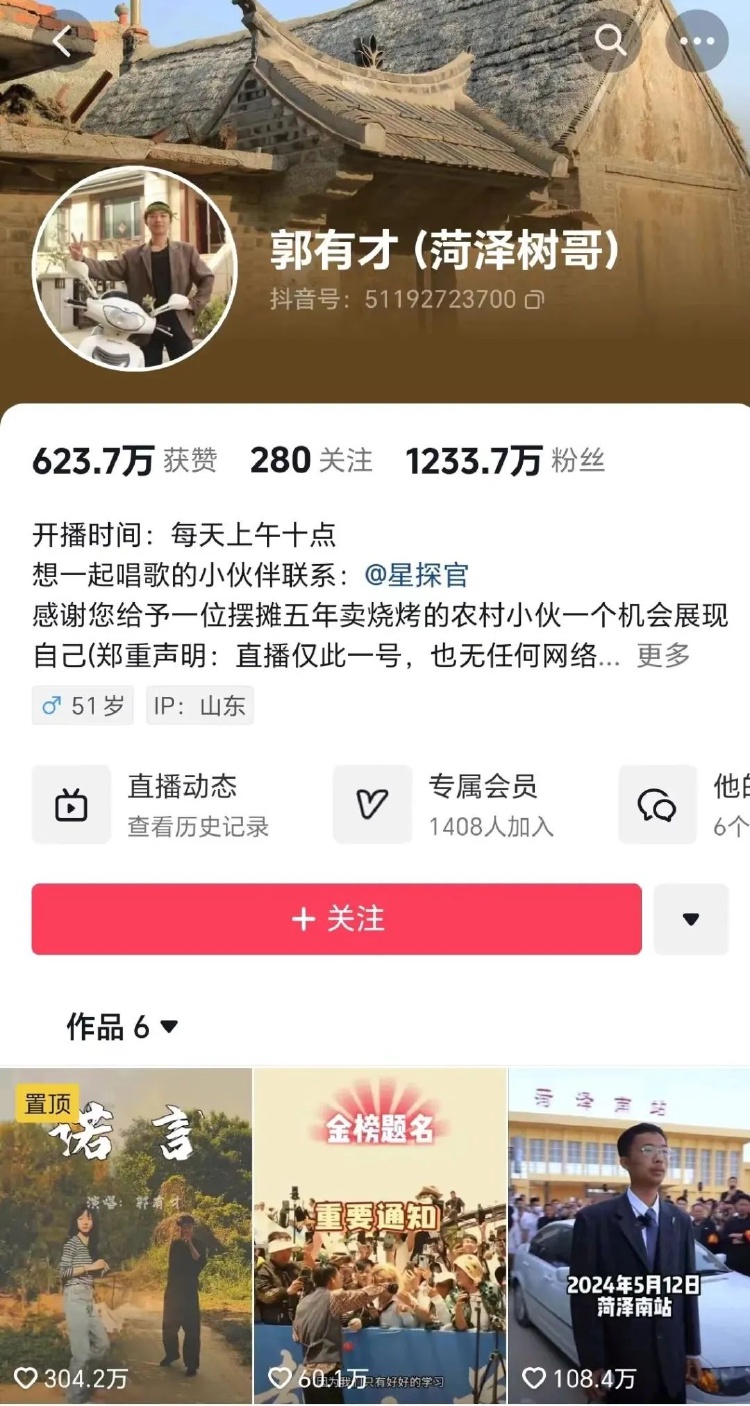Screen dimensions: 750x1406
Task: Open the search icon on the profile
Action: pyautogui.click(x=610, y=41)
